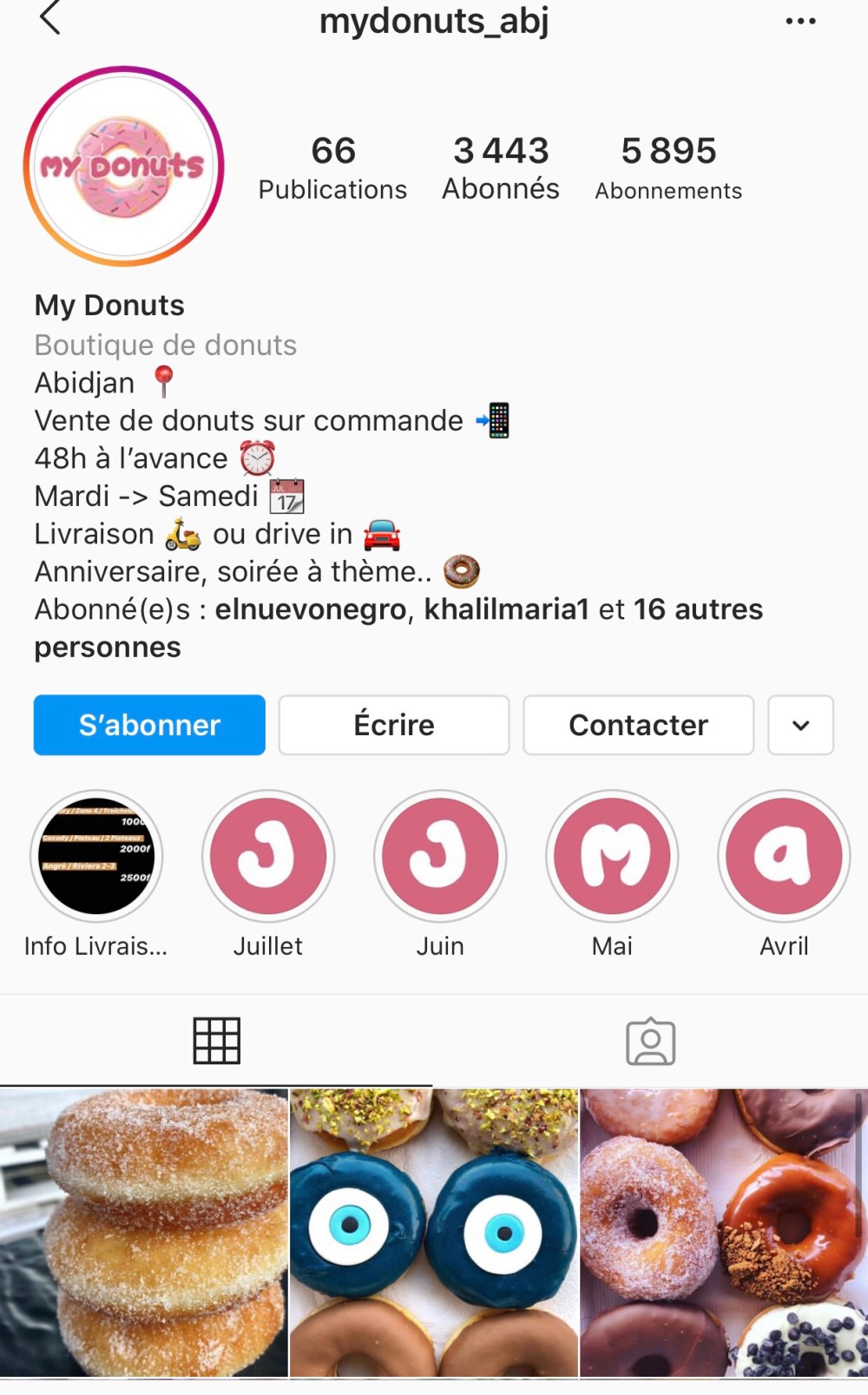Open the 5 895 Abonnements list
Viewport: 868px width, 1395px height.
668,168
